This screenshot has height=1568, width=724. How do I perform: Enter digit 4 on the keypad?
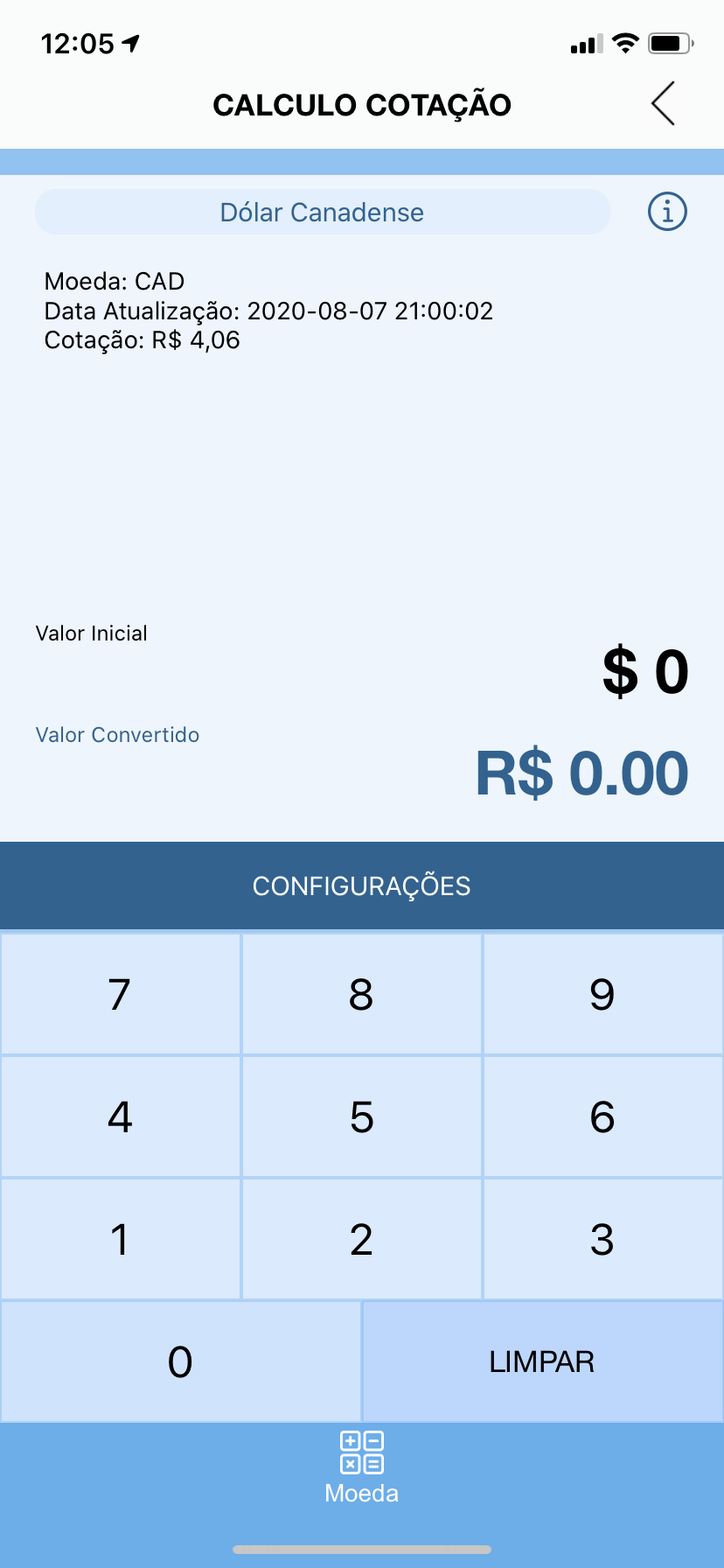click(121, 1116)
